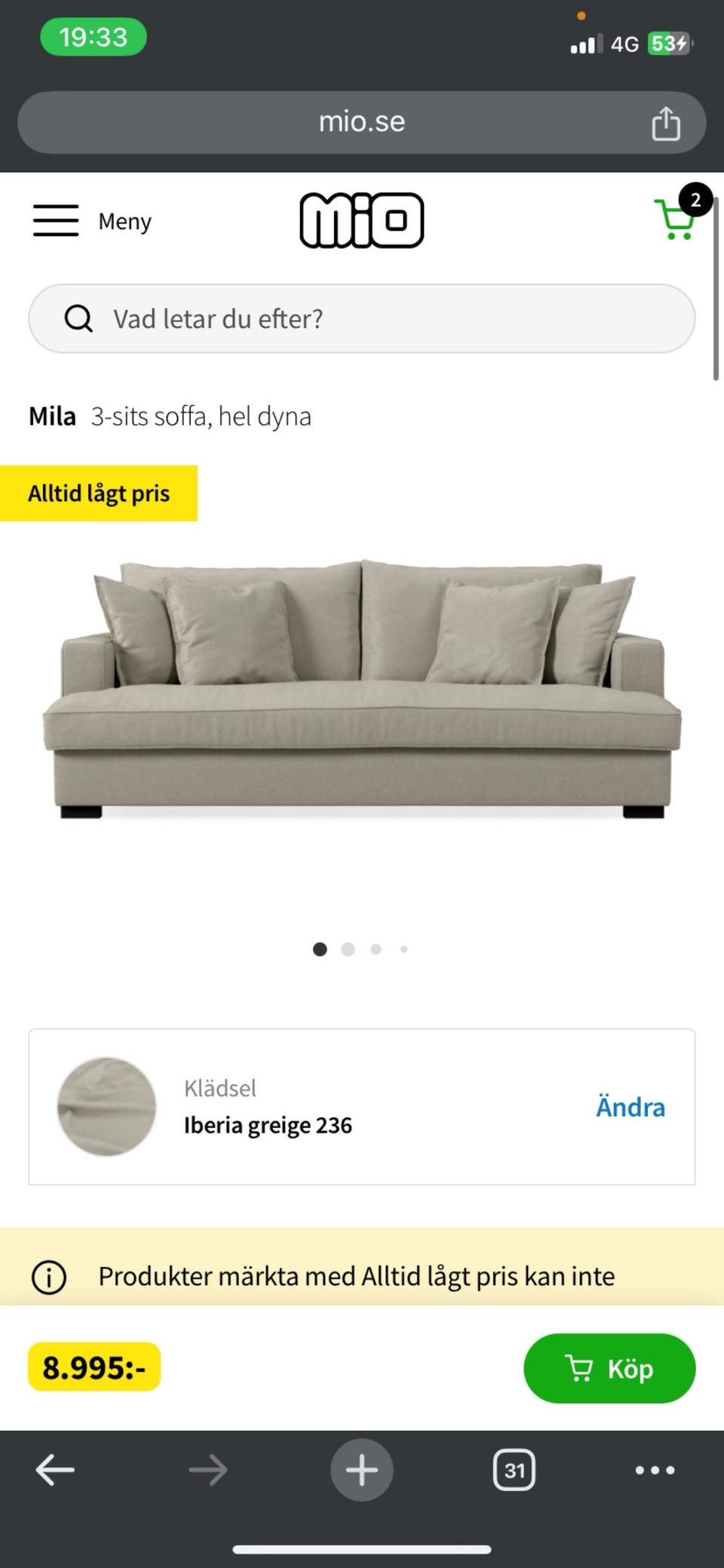
Task: Tap the Vad letar du efter search field
Action: point(362,318)
